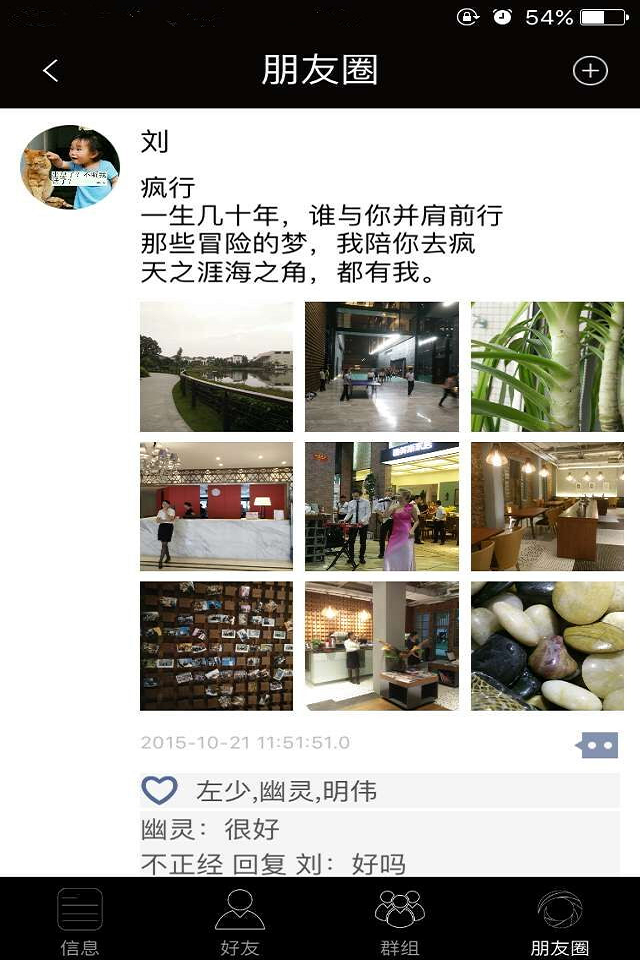Viewport: 640px width, 960px height.
Task: Create a new post with plus icon
Action: pyautogui.click(x=589, y=70)
